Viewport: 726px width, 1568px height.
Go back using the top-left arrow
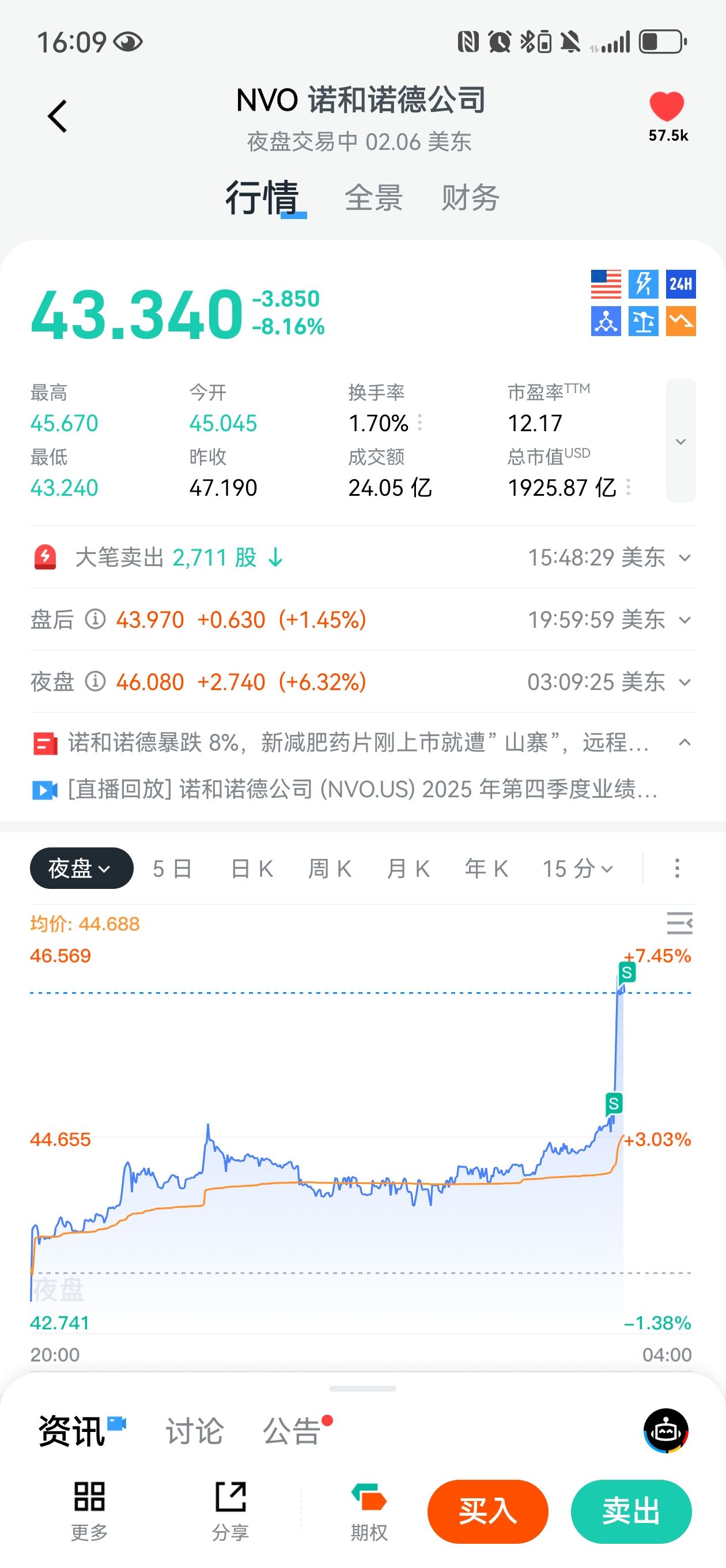57,116
